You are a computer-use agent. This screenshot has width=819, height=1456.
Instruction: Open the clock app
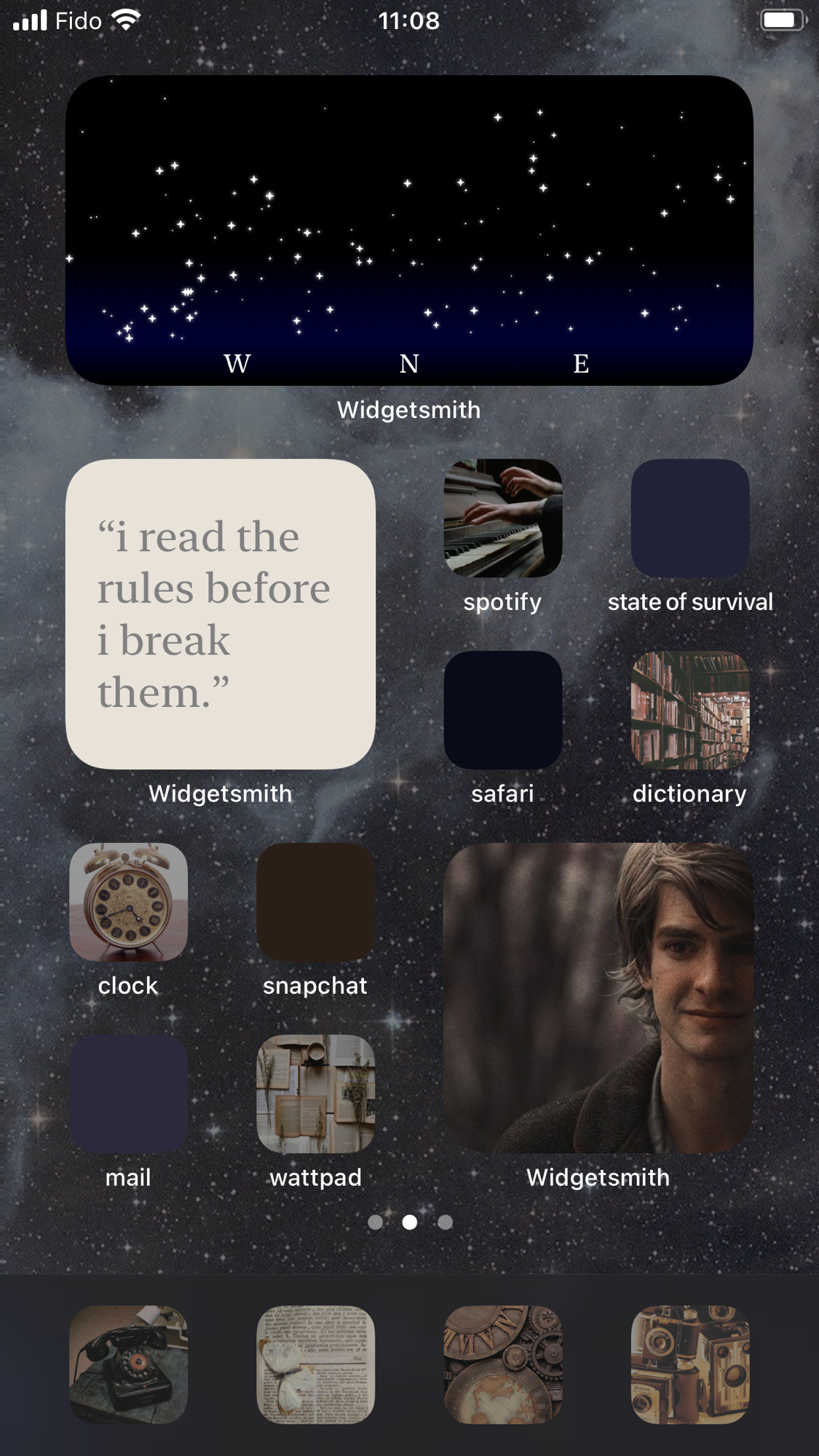[x=128, y=902]
